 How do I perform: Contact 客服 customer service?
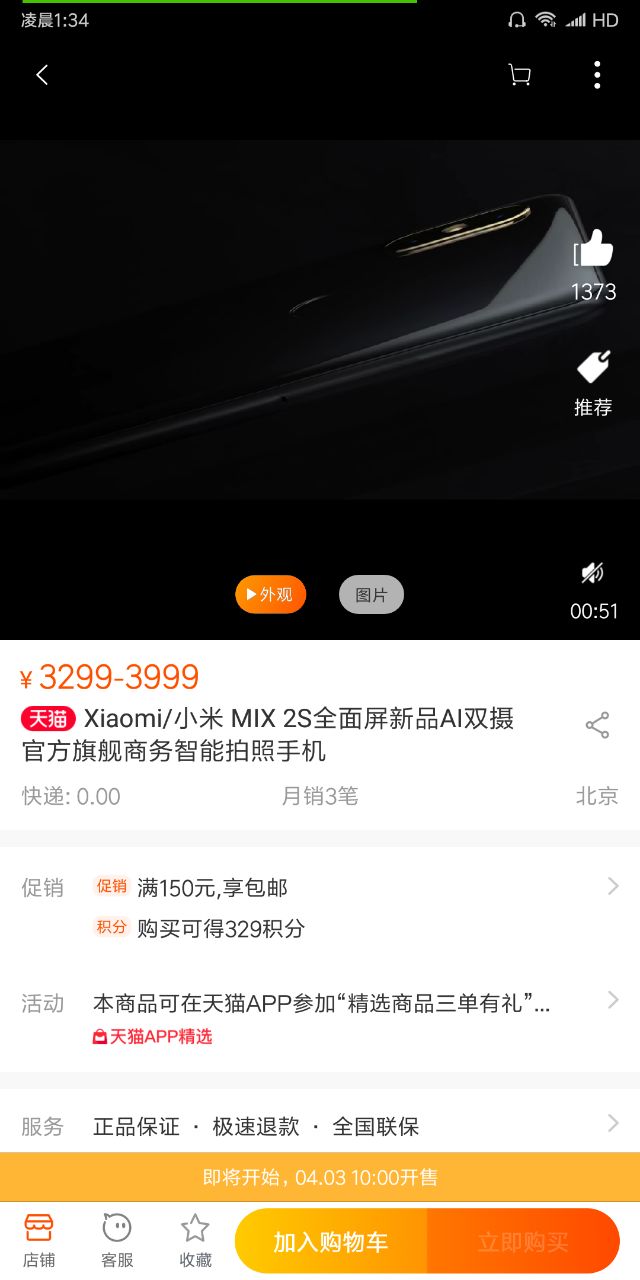[117, 1240]
